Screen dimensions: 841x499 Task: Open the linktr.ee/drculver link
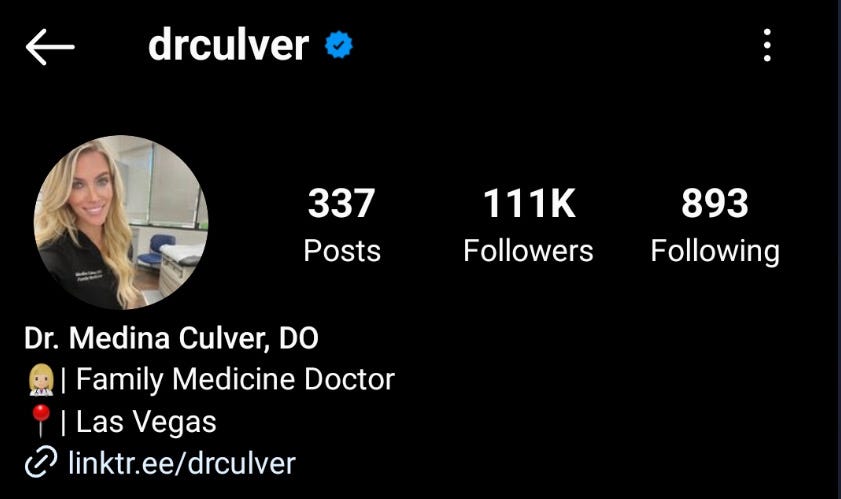point(181,464)
